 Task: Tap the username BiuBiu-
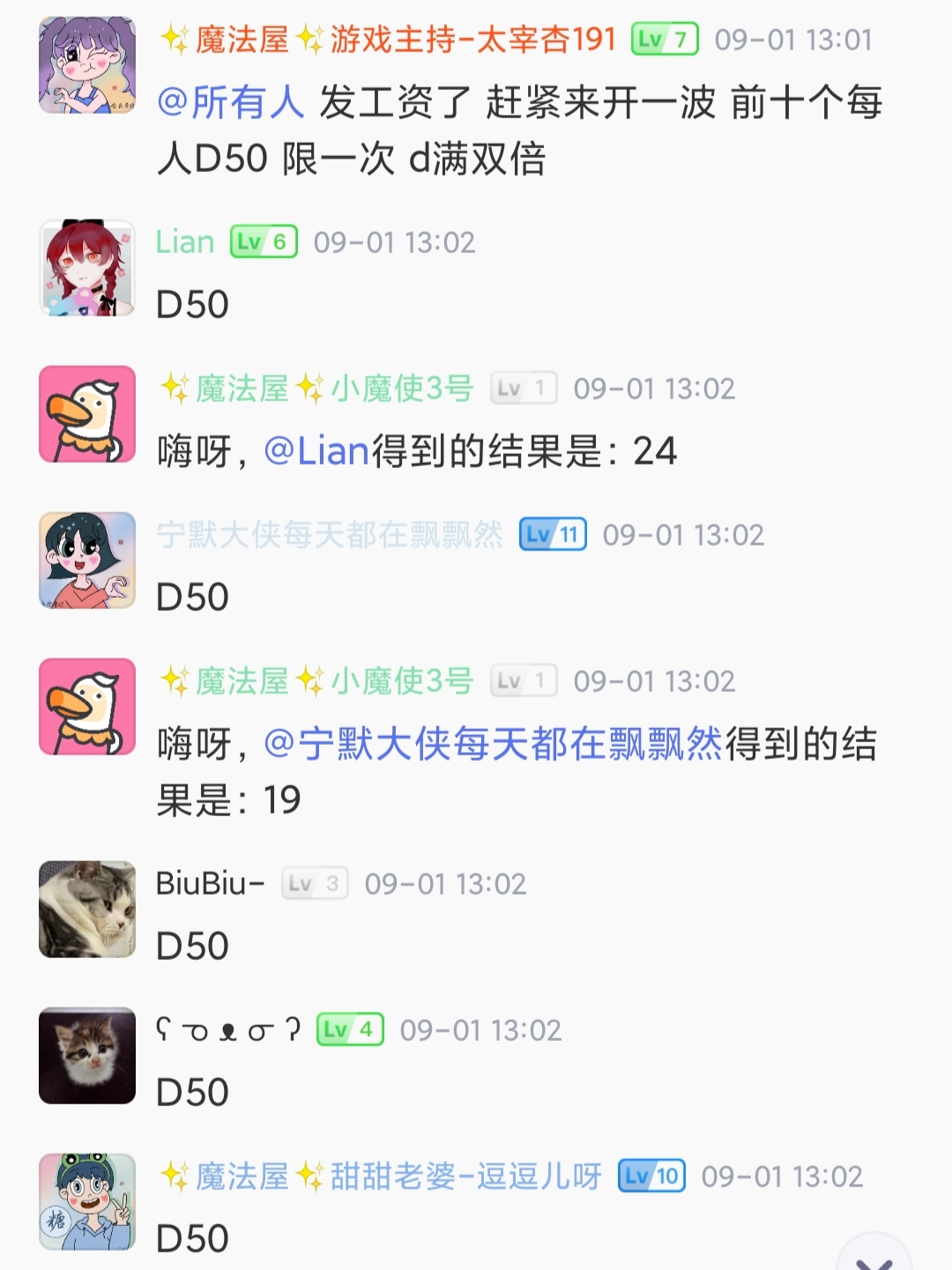[210, 883]
